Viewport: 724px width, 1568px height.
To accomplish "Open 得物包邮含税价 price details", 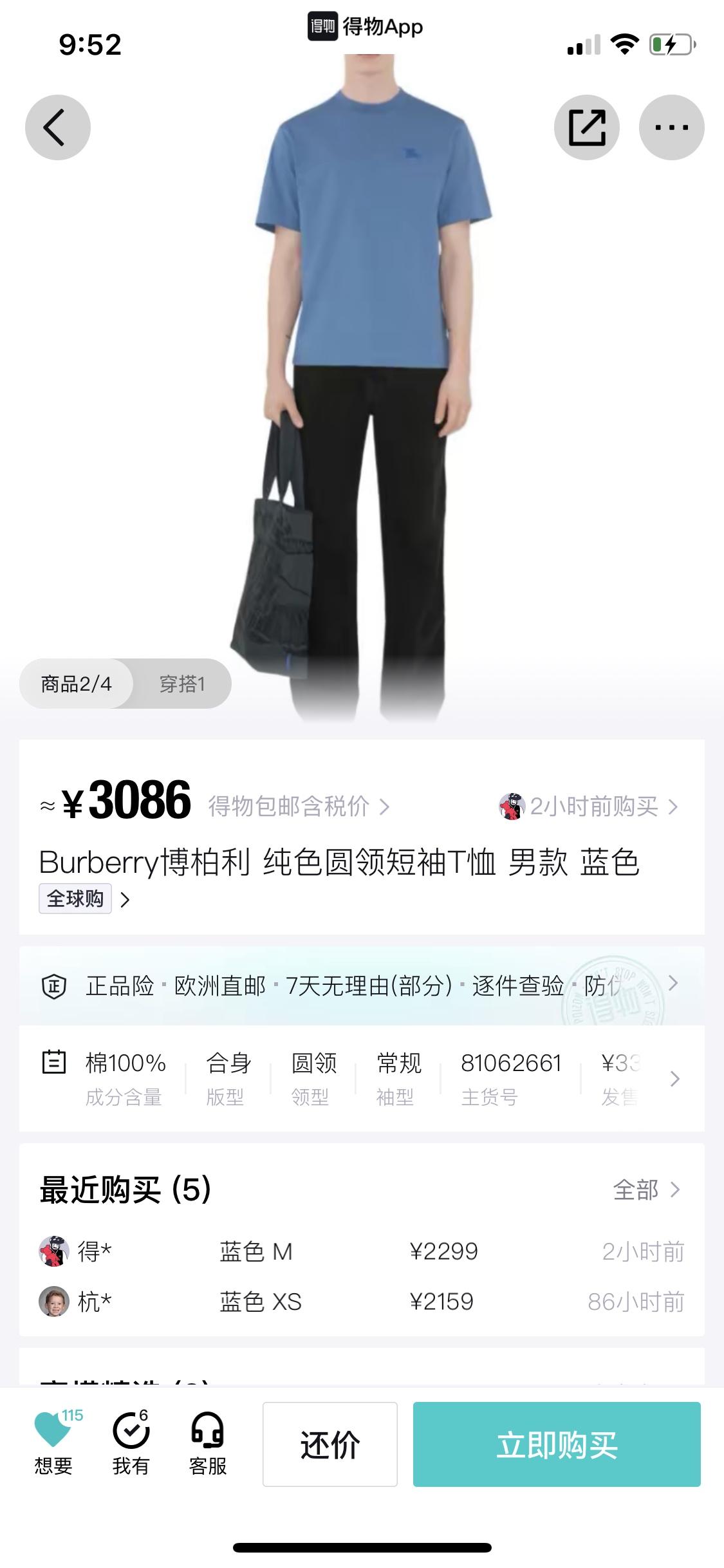I will point(299,806).
